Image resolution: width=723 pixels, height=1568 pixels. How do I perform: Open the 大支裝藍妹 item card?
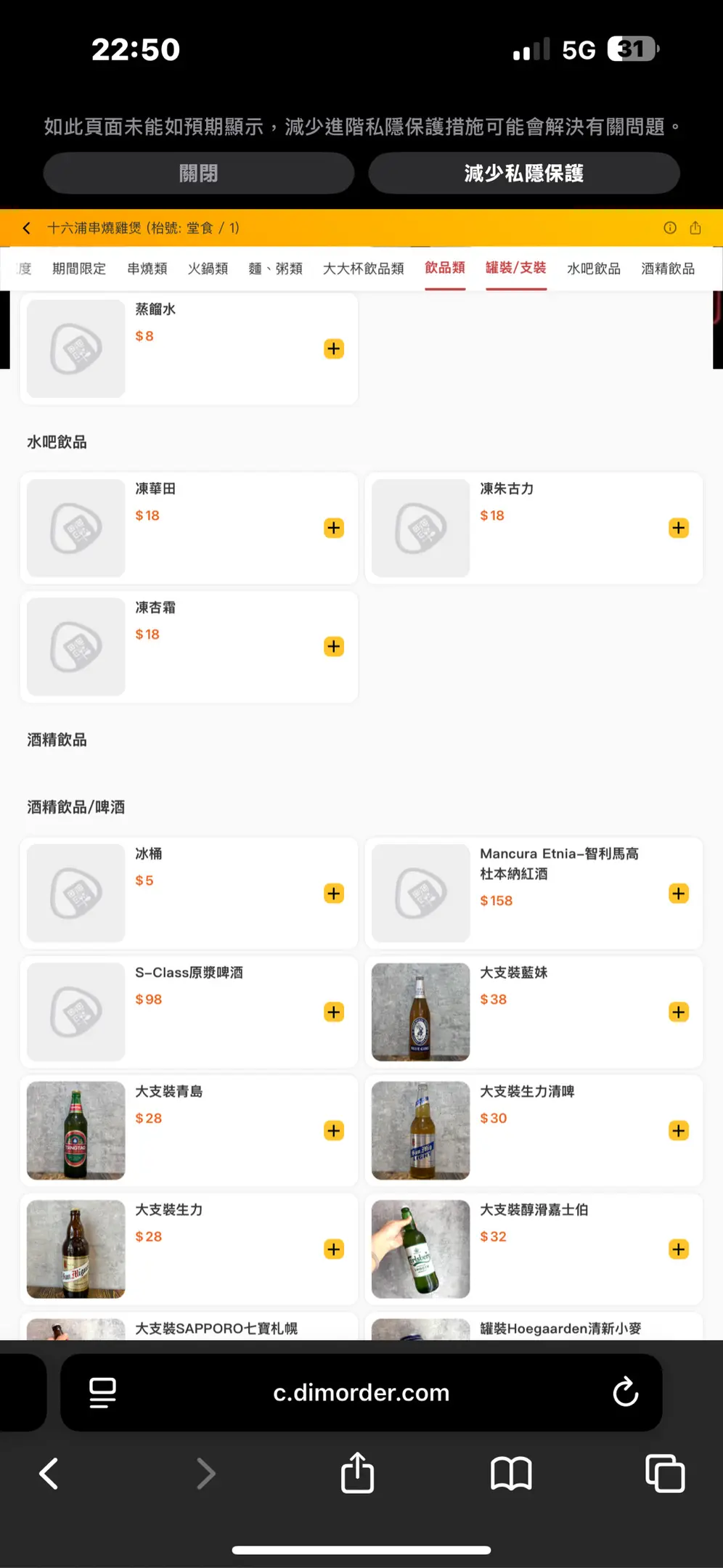534,1012
